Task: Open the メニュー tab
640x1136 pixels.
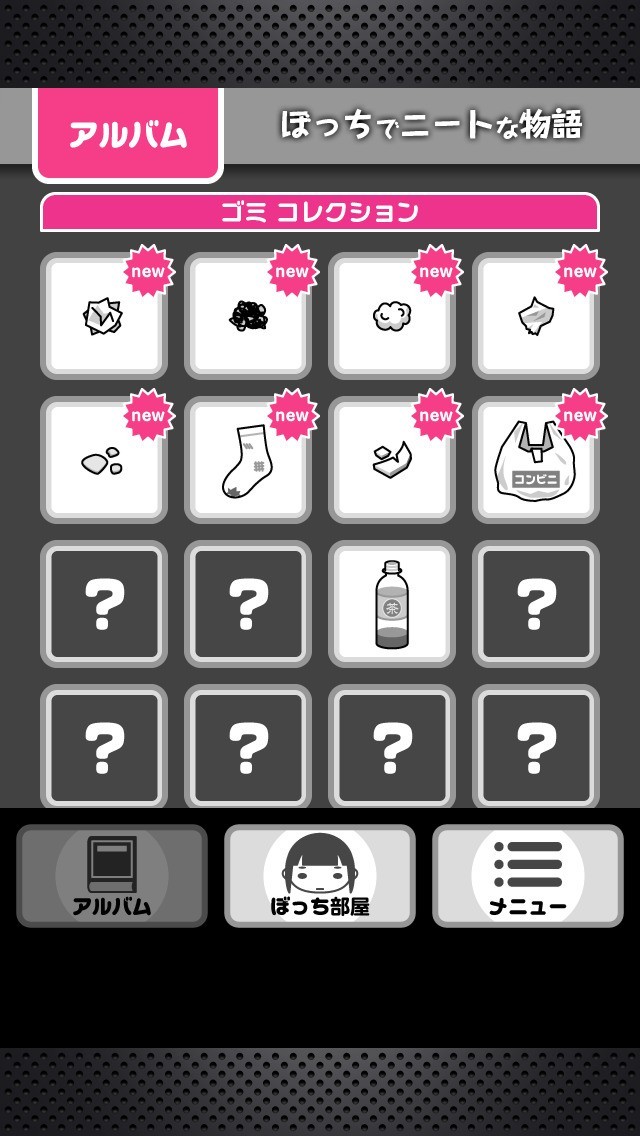Action: (527, 876)
